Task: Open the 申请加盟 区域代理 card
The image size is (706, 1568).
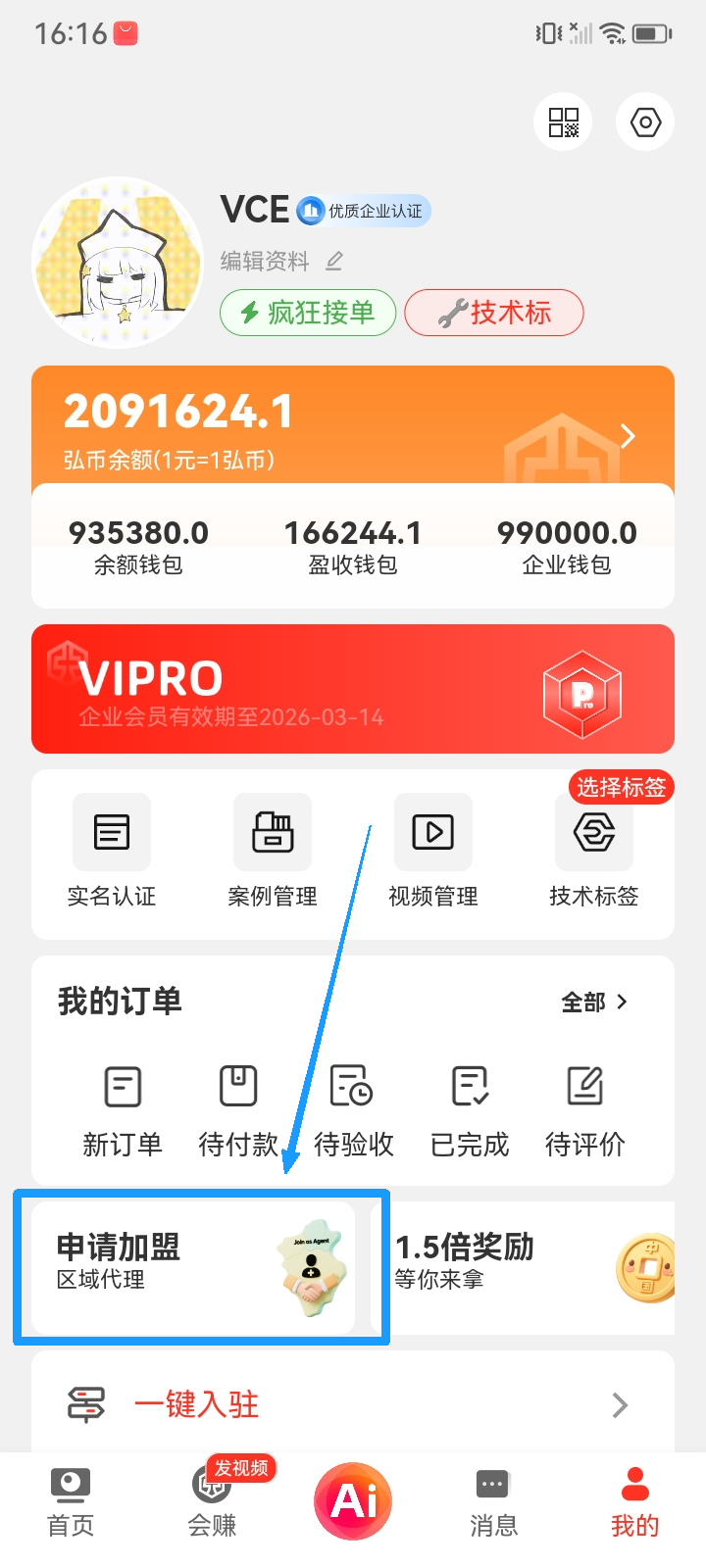Action: point(194,1266)
